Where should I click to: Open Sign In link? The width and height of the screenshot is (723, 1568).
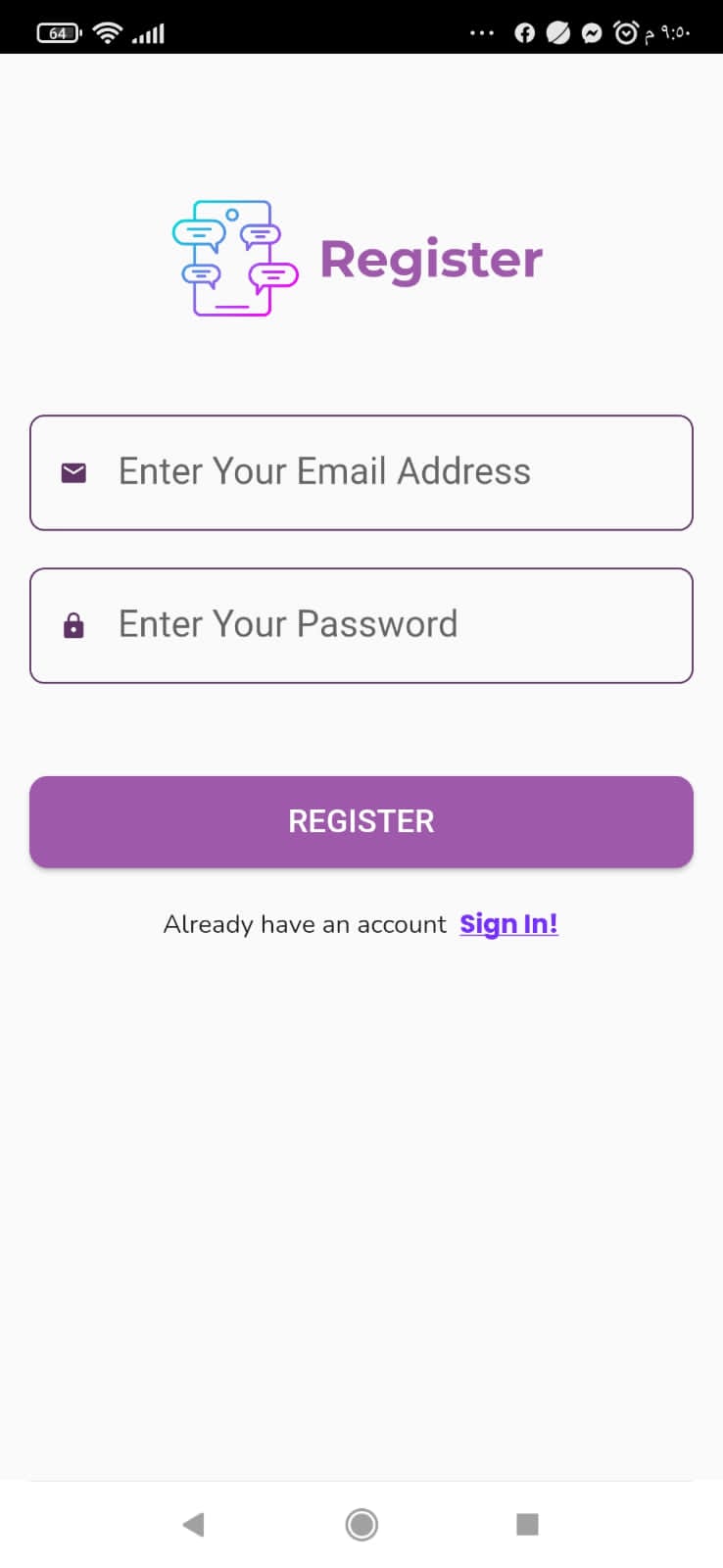508,923
